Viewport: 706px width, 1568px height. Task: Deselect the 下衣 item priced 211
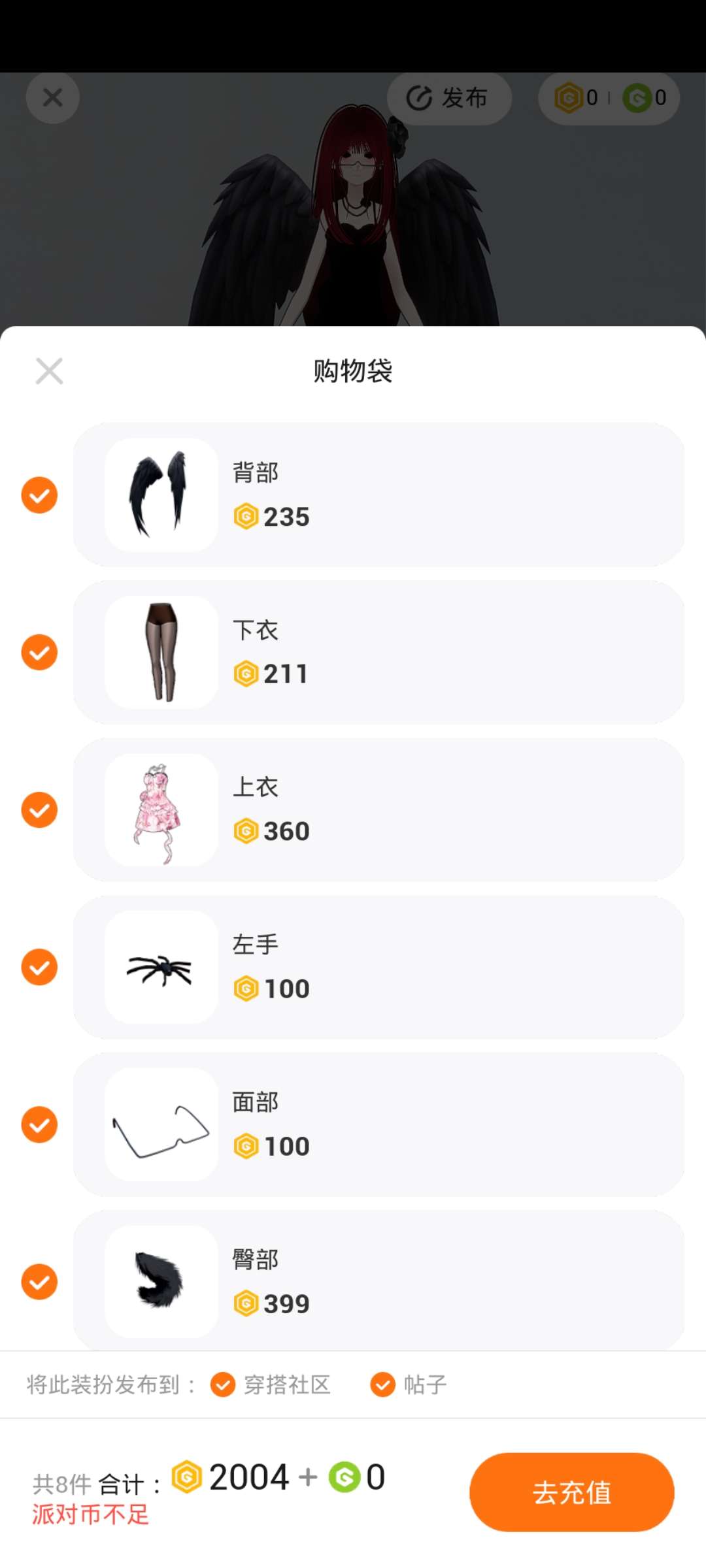[x=39, y=653]
